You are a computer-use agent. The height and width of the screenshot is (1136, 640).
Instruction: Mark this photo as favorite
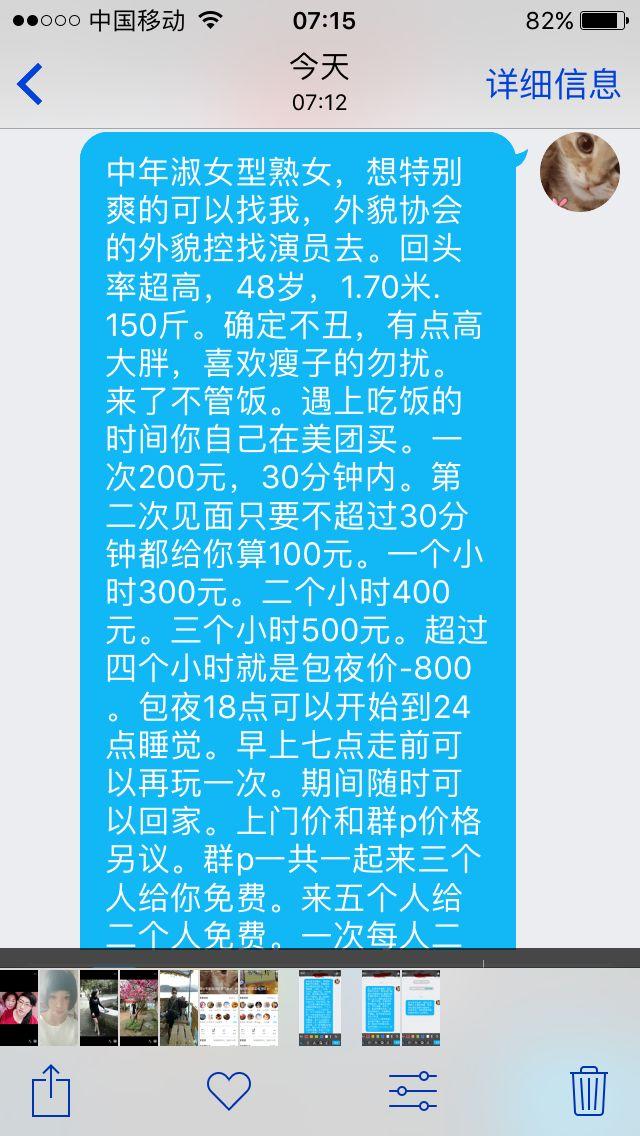coord(229,1089)
